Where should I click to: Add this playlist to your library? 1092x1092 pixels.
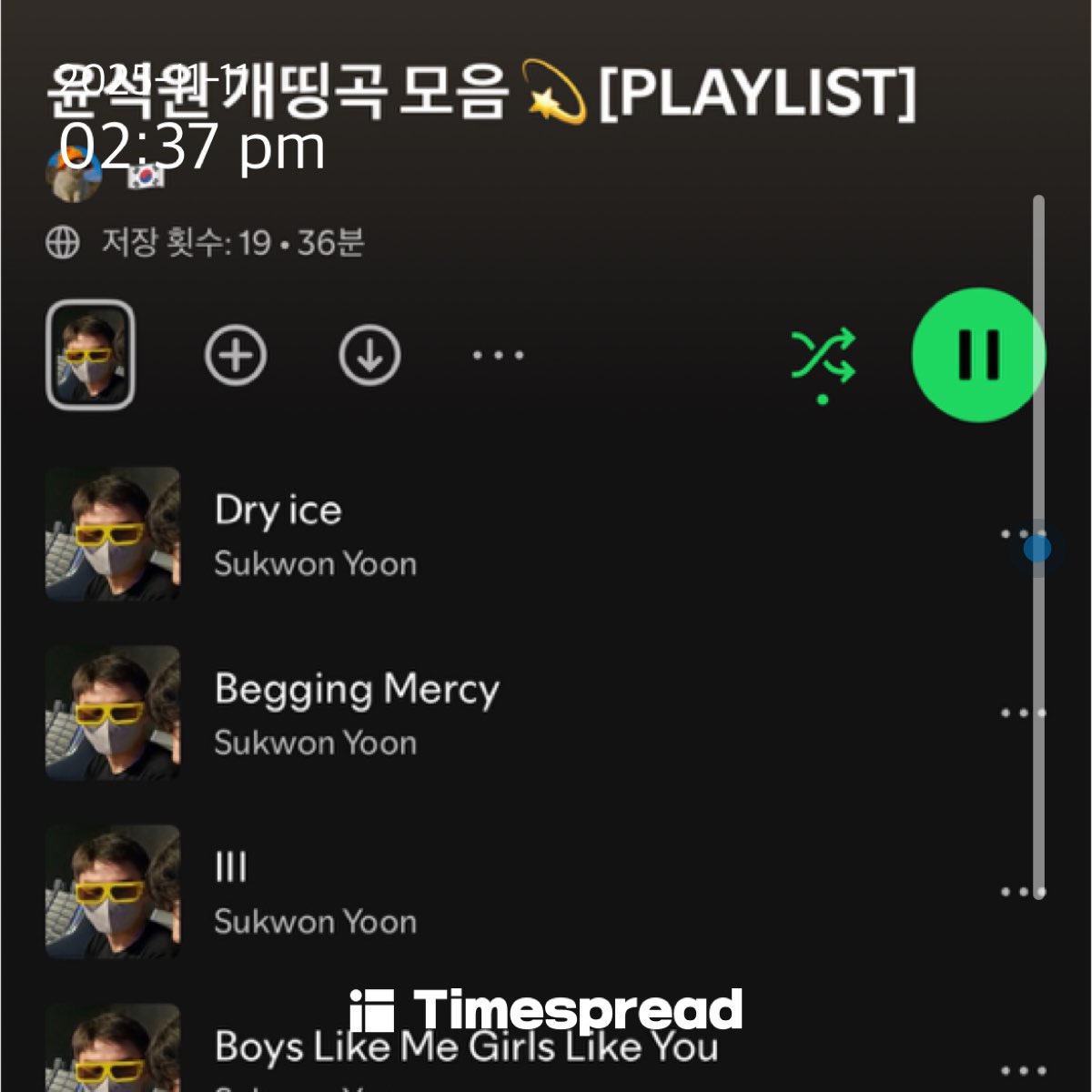pos(236,355)
